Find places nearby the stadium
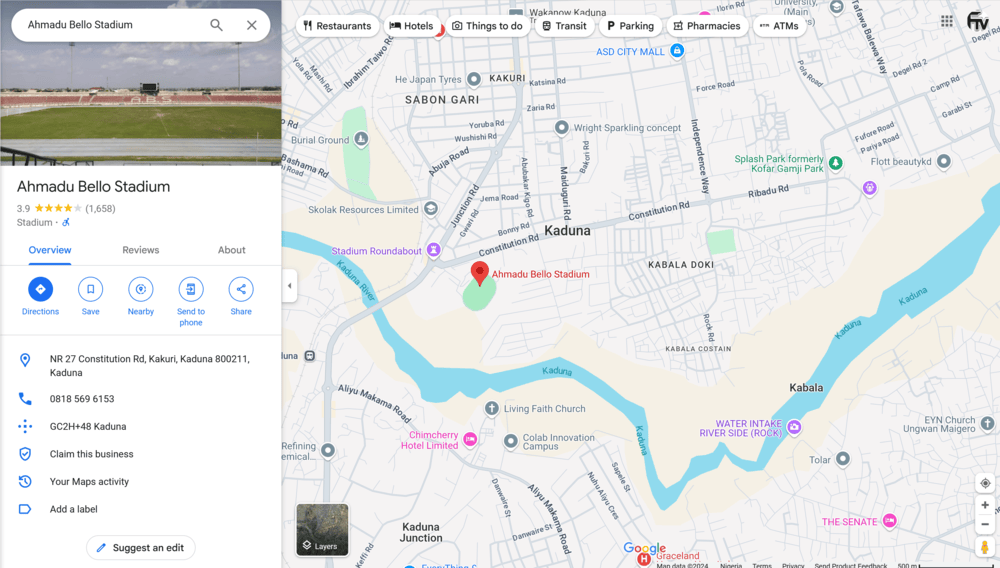 pos(141,290)
